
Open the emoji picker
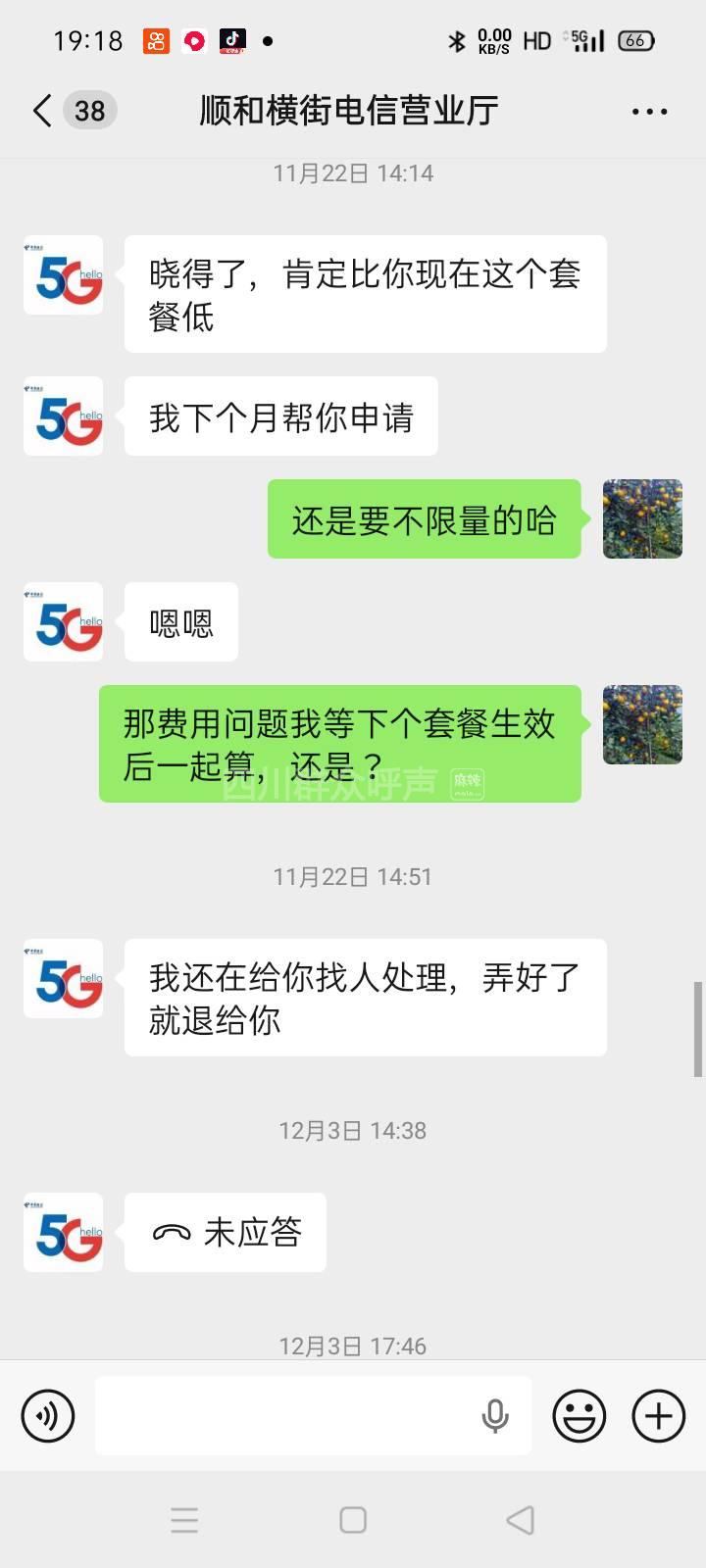tap(580, 1416)
